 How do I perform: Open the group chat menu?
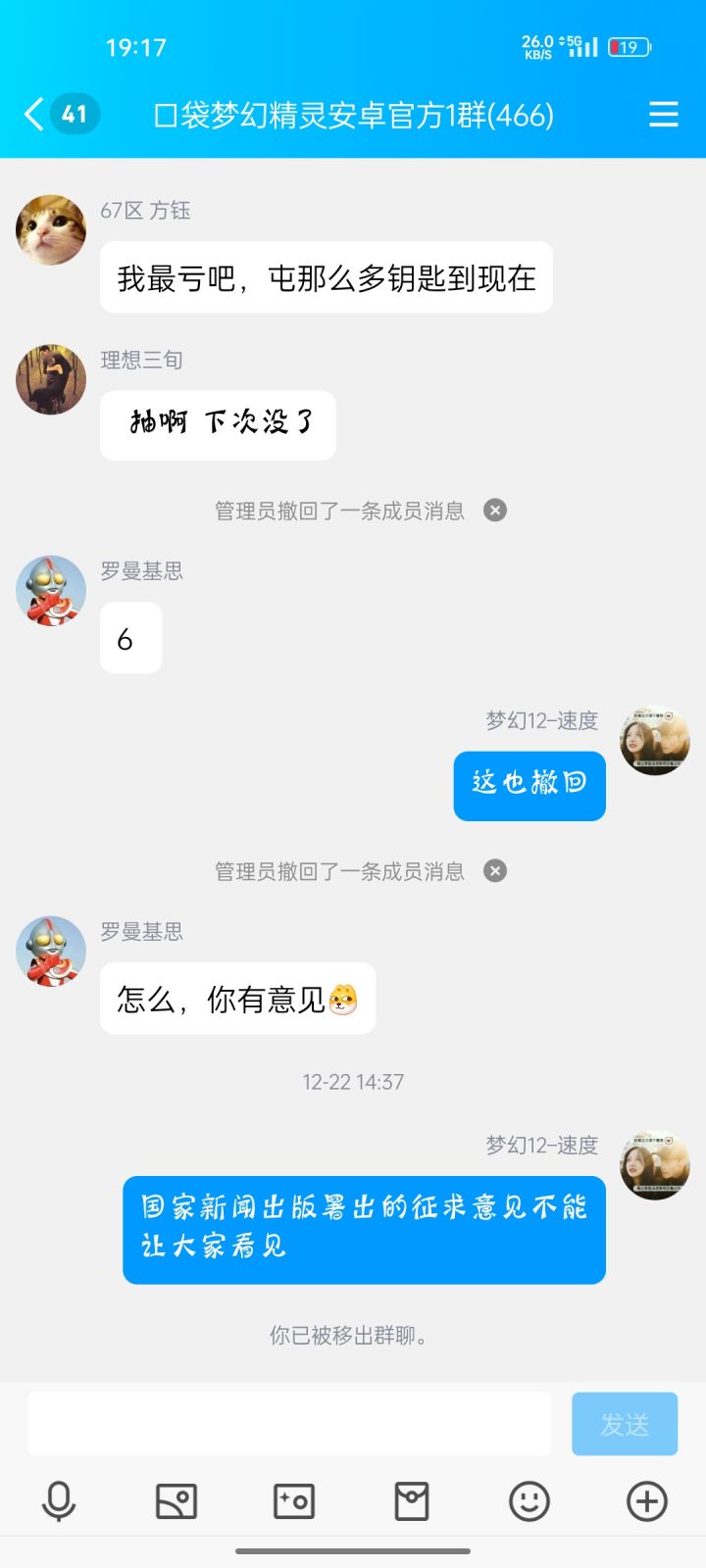[x=664, y=115]
